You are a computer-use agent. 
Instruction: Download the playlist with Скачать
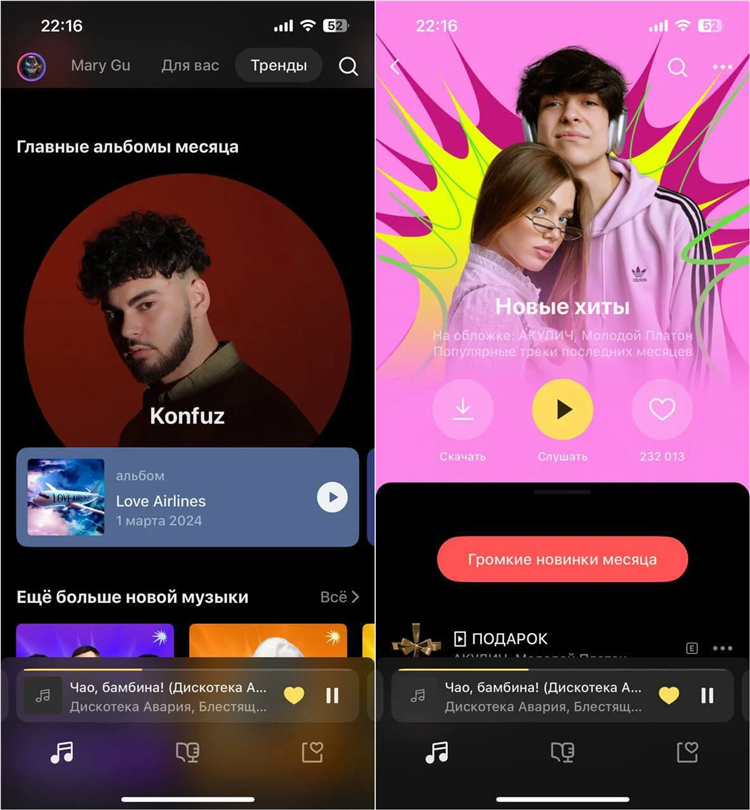462,410
